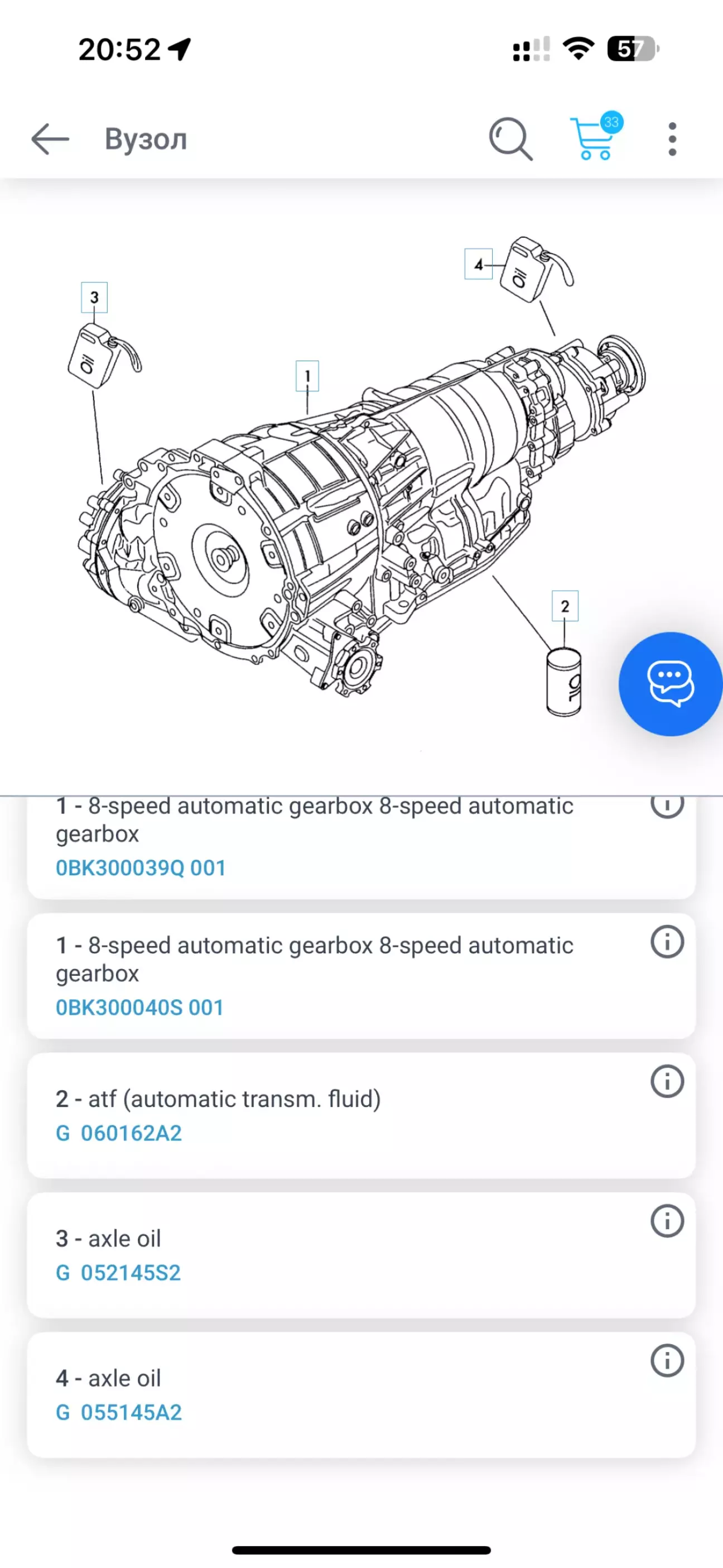Open the three-dot overflow menu
723x1568 pixels.
[x=672, y=139]
